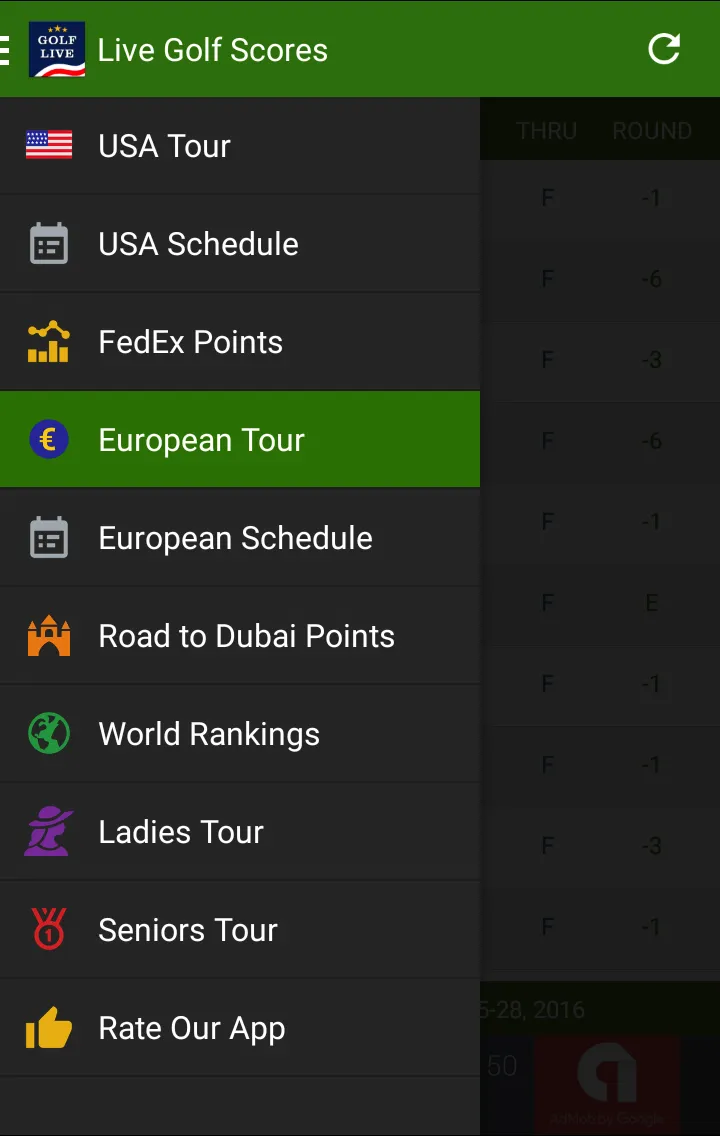Click the orange castle icon for Road to Dubai
720x1136 pixels.
point(47,635)
